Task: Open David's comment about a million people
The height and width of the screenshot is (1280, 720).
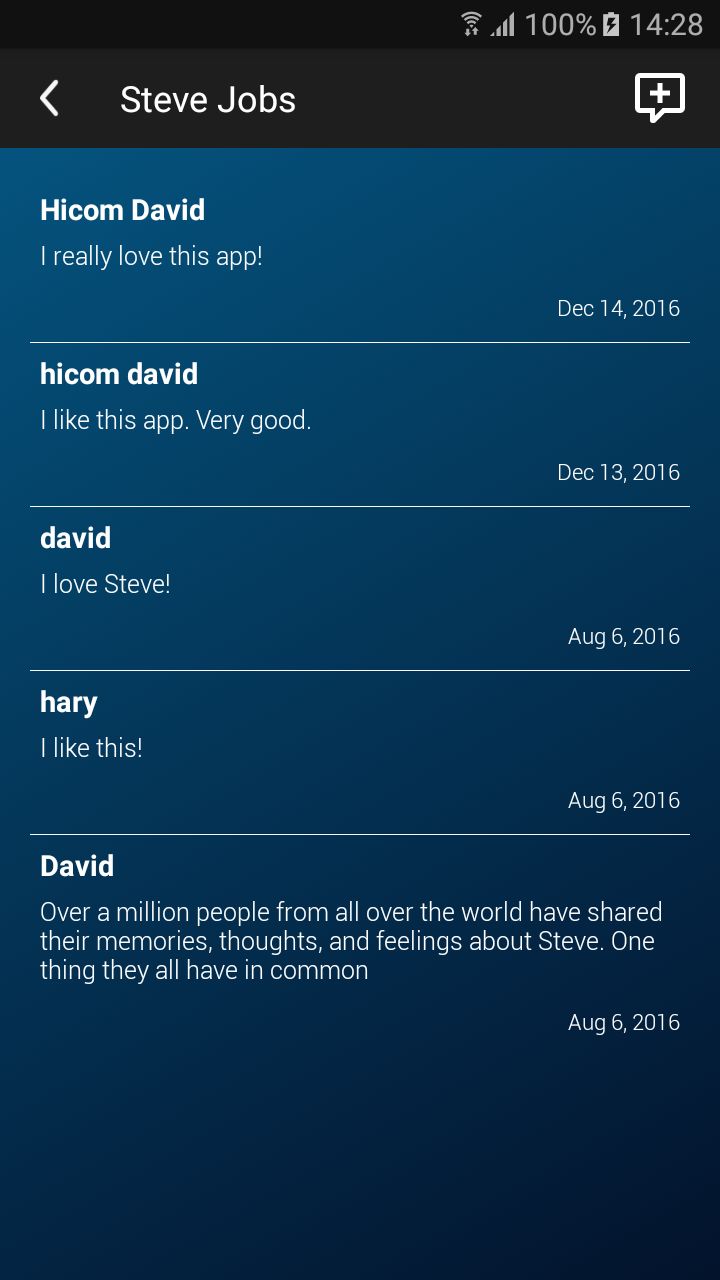Action: [360, 940]
